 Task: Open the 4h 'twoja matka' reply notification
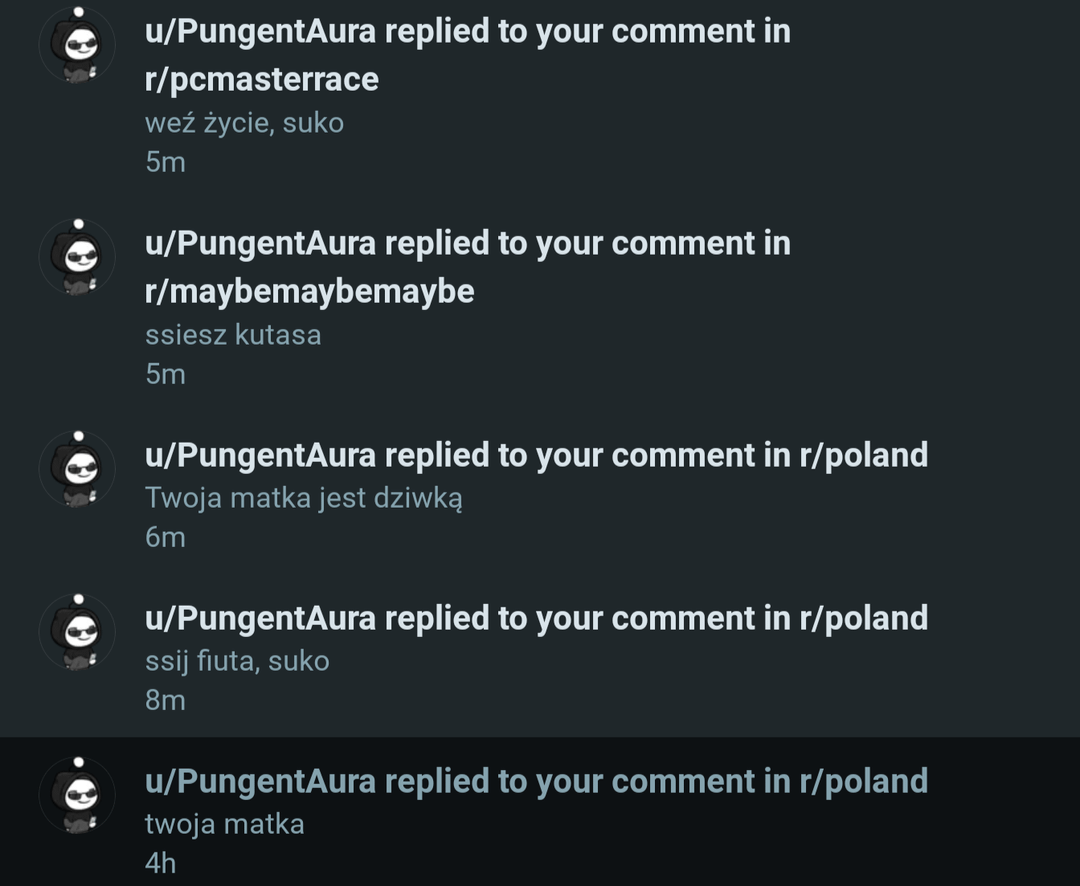540,812
